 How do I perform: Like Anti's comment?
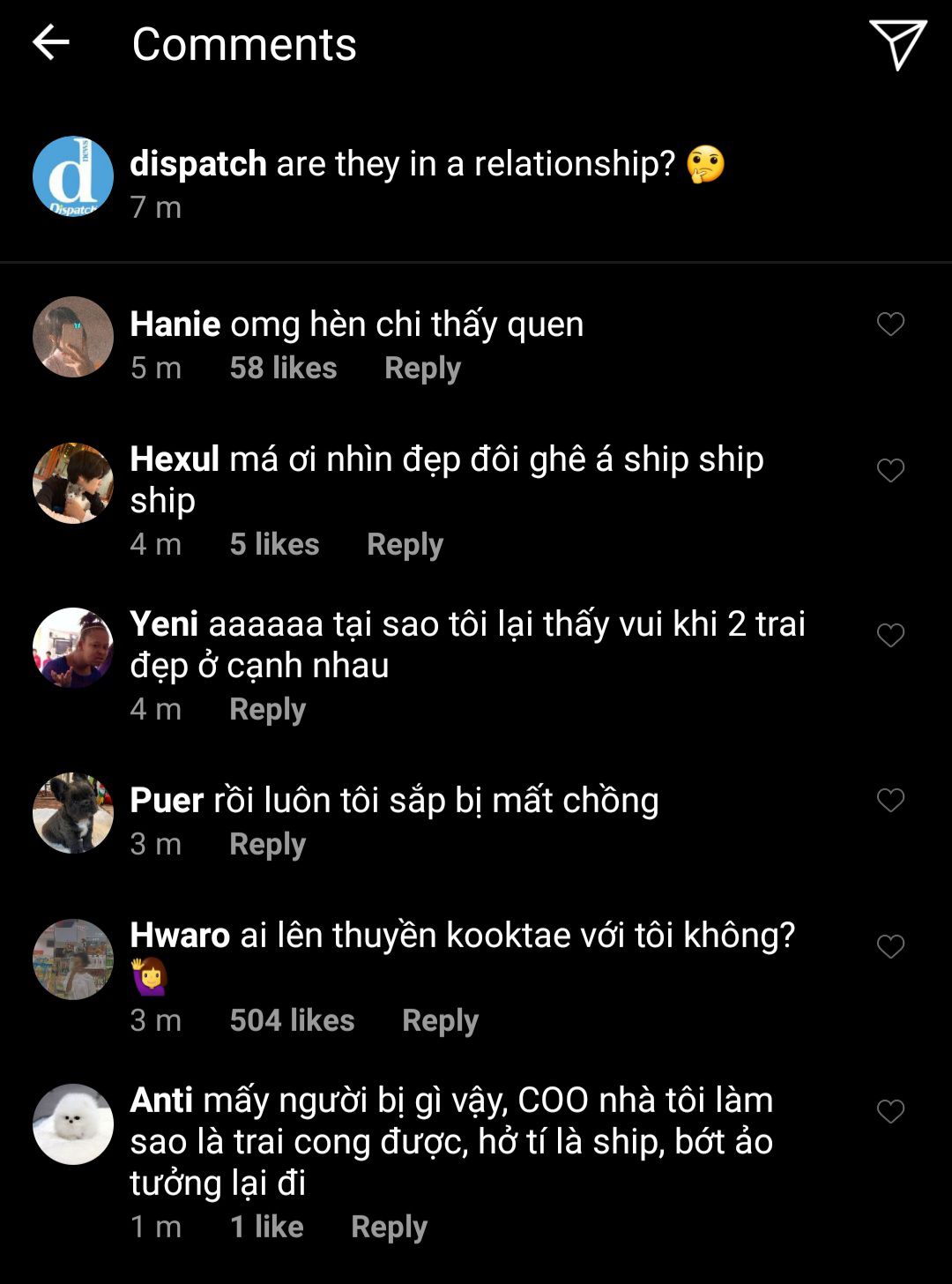[890, 1111]
